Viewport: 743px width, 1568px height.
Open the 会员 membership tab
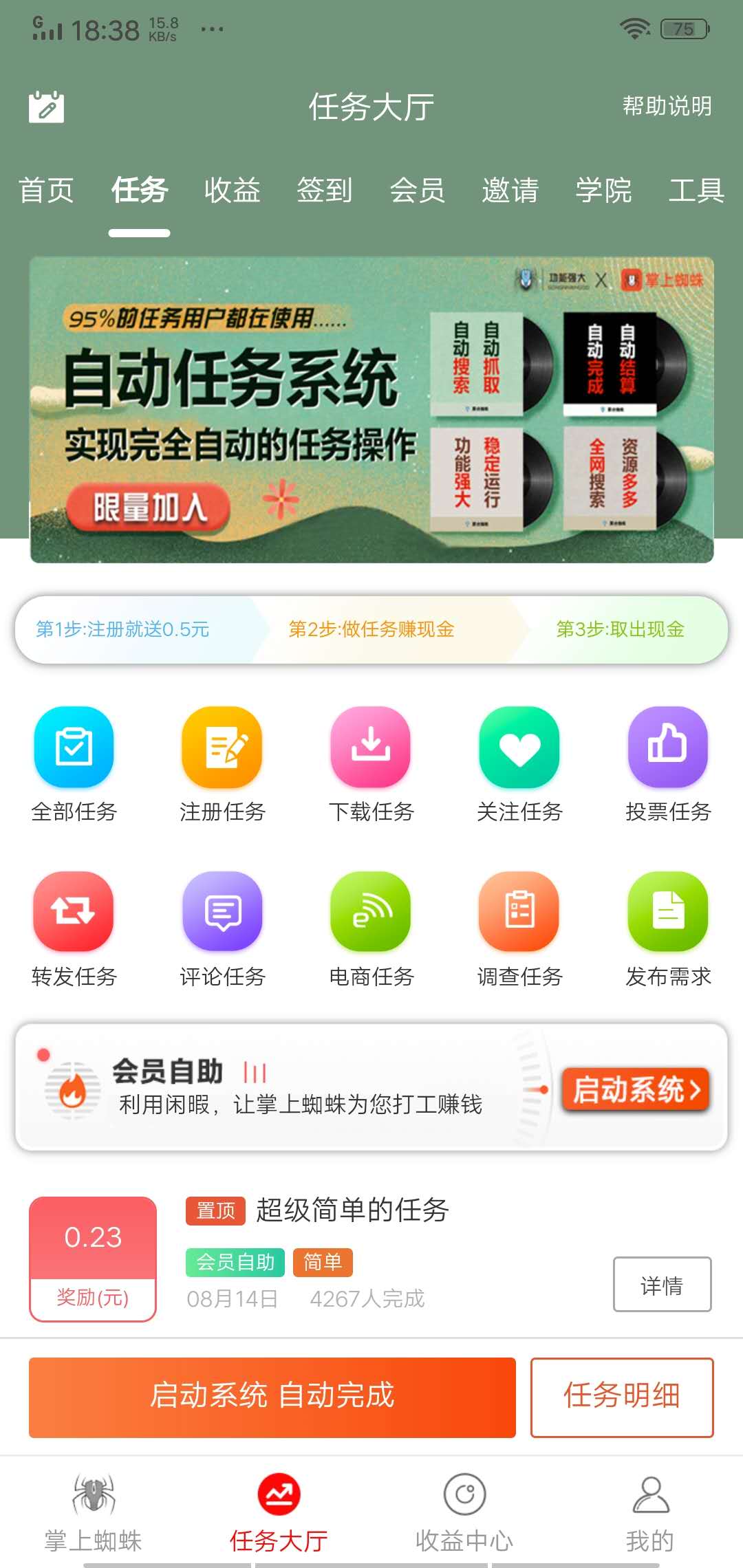(418, 191)
